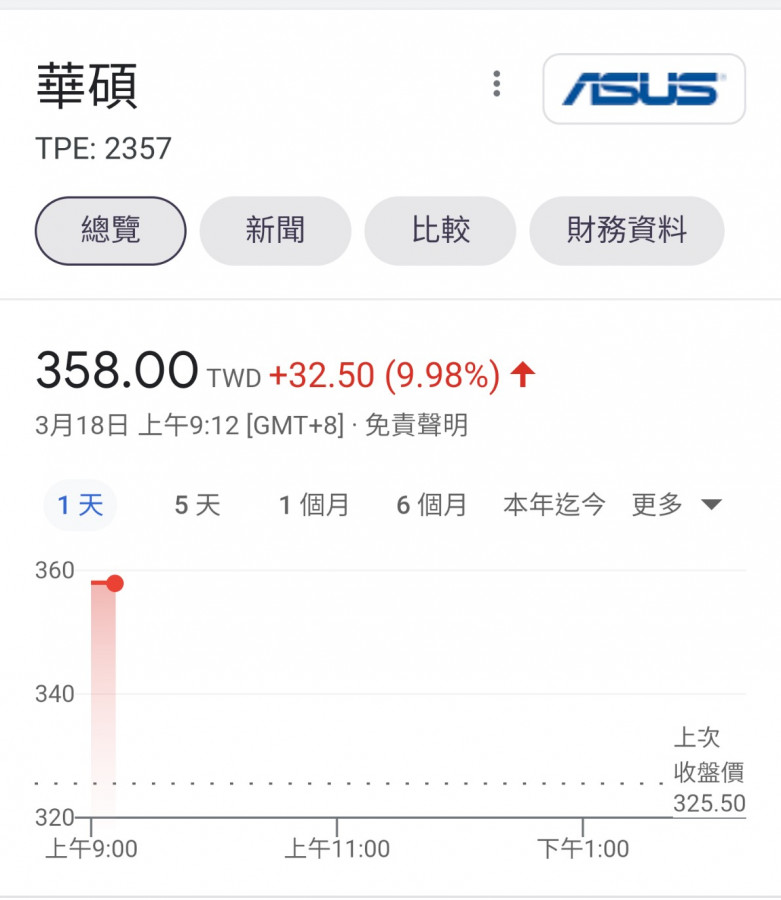Image resolution: width=781 pixels, height=900 pixels.
Task: Switch to the 新聞 news chip
Action: [275, 231]
